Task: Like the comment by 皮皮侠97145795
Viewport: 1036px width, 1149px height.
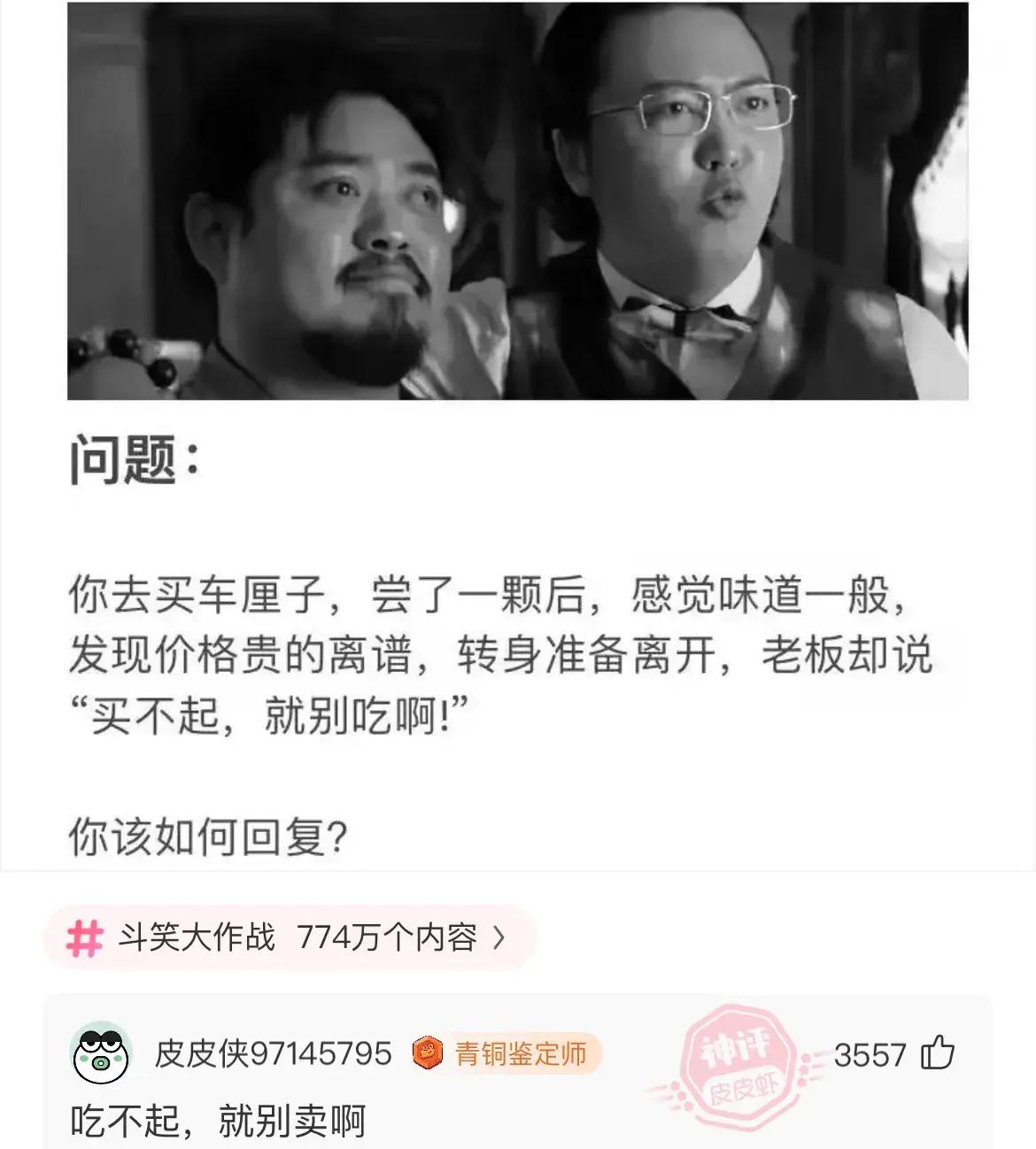Action: (x=937, y=1053)
